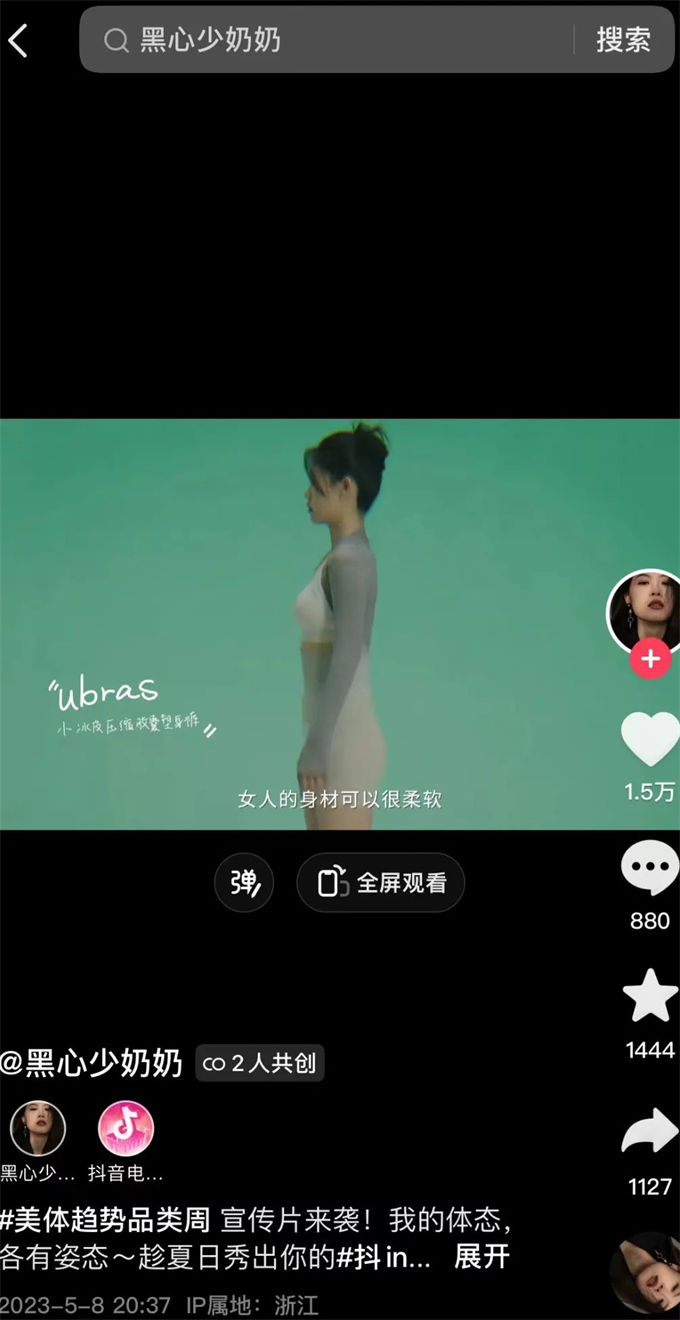The width and height of the screenshot is (680, 1320).
Task: Expand the caption with 展开
Action: [x=482, y=1257]
